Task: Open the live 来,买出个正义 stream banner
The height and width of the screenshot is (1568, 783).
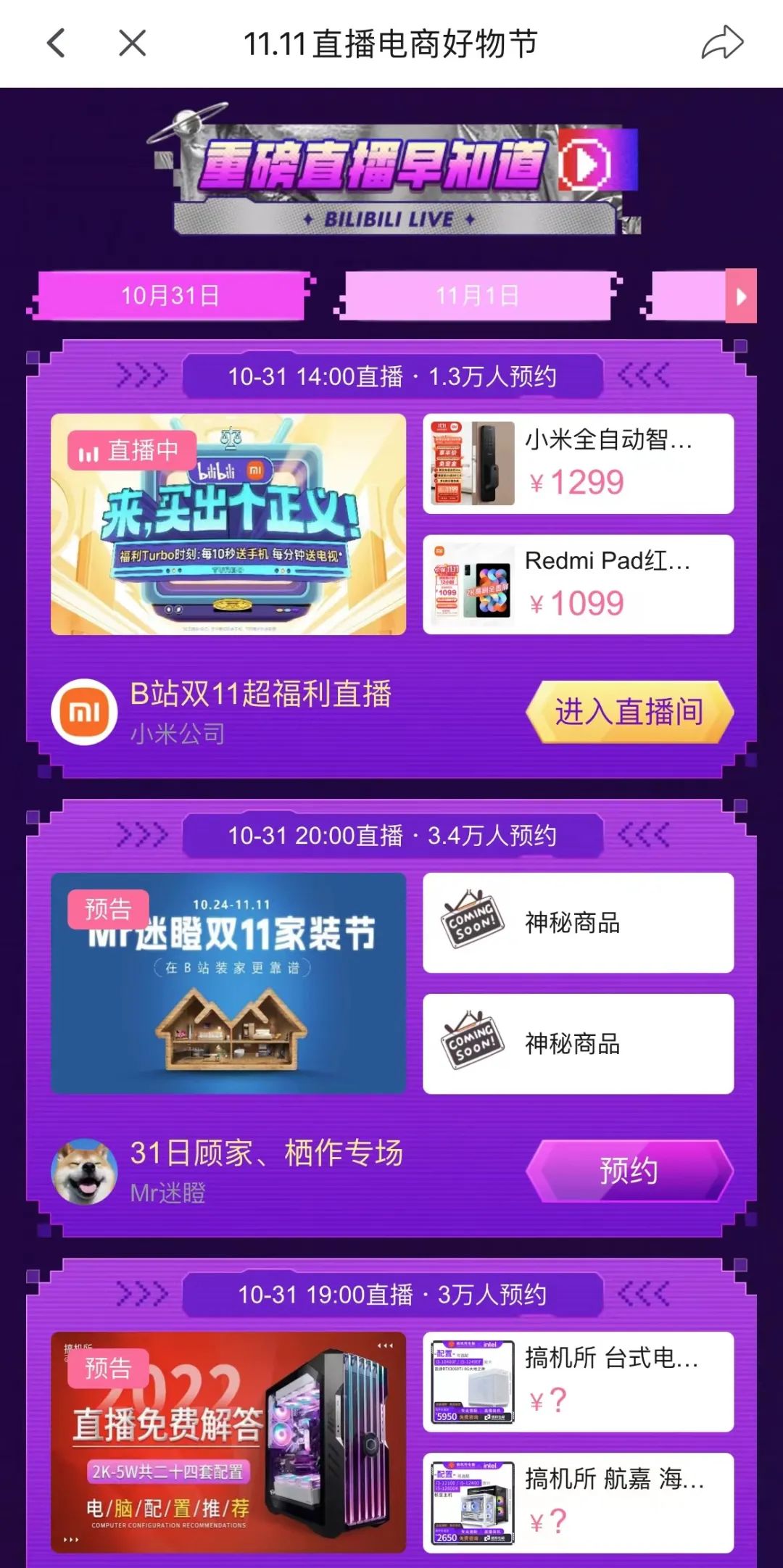Action: coord(228,524)
